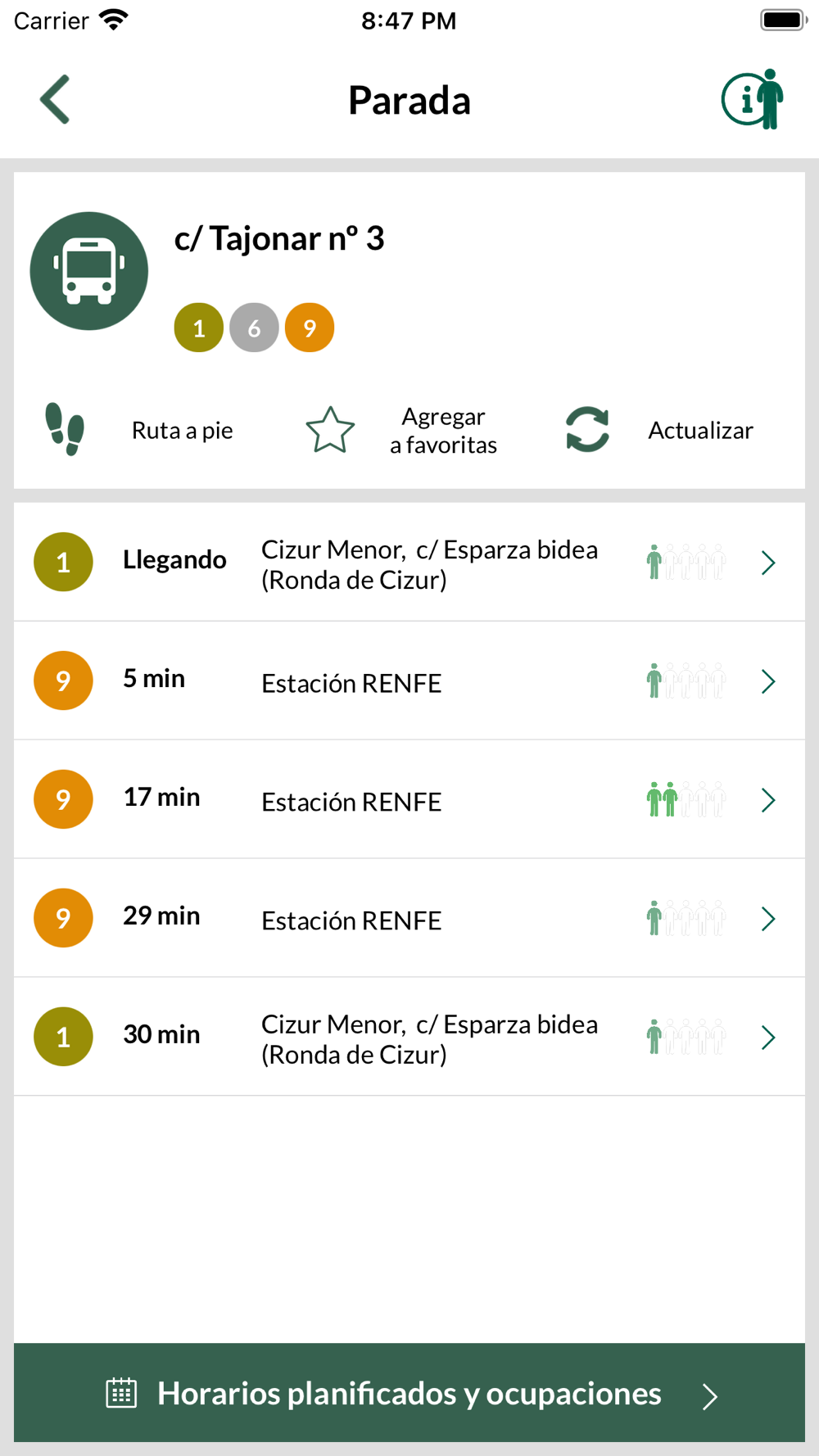Select the line 1 badge under the stop name
This screenshot has height=1456, width=819.
coord(199,328)
